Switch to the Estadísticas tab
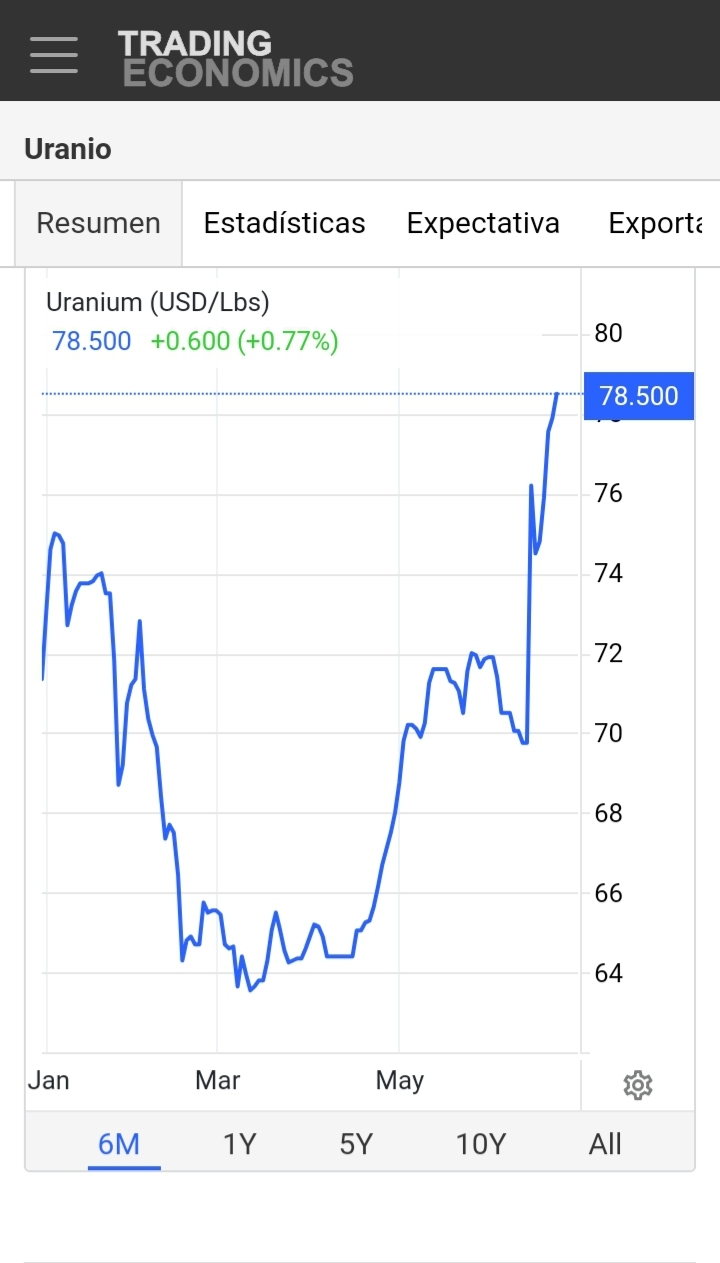Image resolution: width=720 pixels, height=1263 pixels. (x=284, y=223)
